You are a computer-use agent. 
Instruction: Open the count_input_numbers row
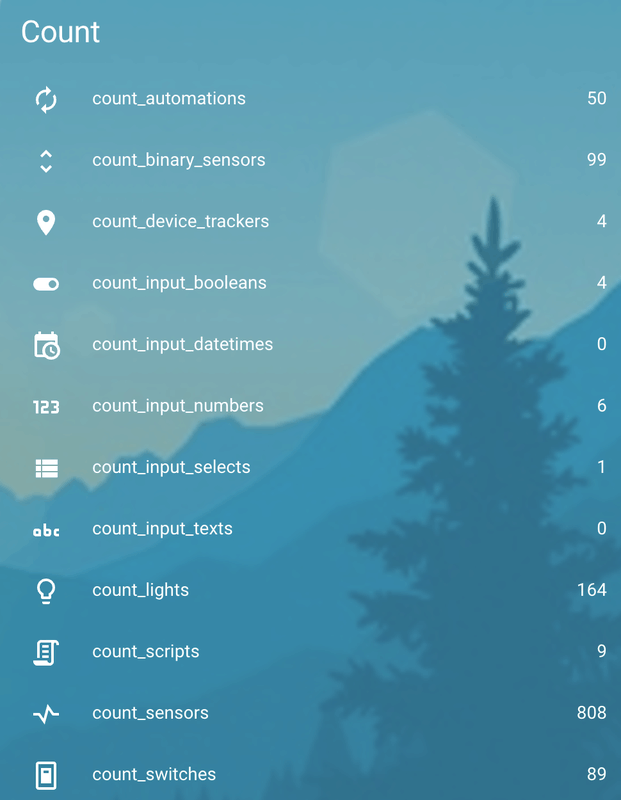tap(178, 406)
